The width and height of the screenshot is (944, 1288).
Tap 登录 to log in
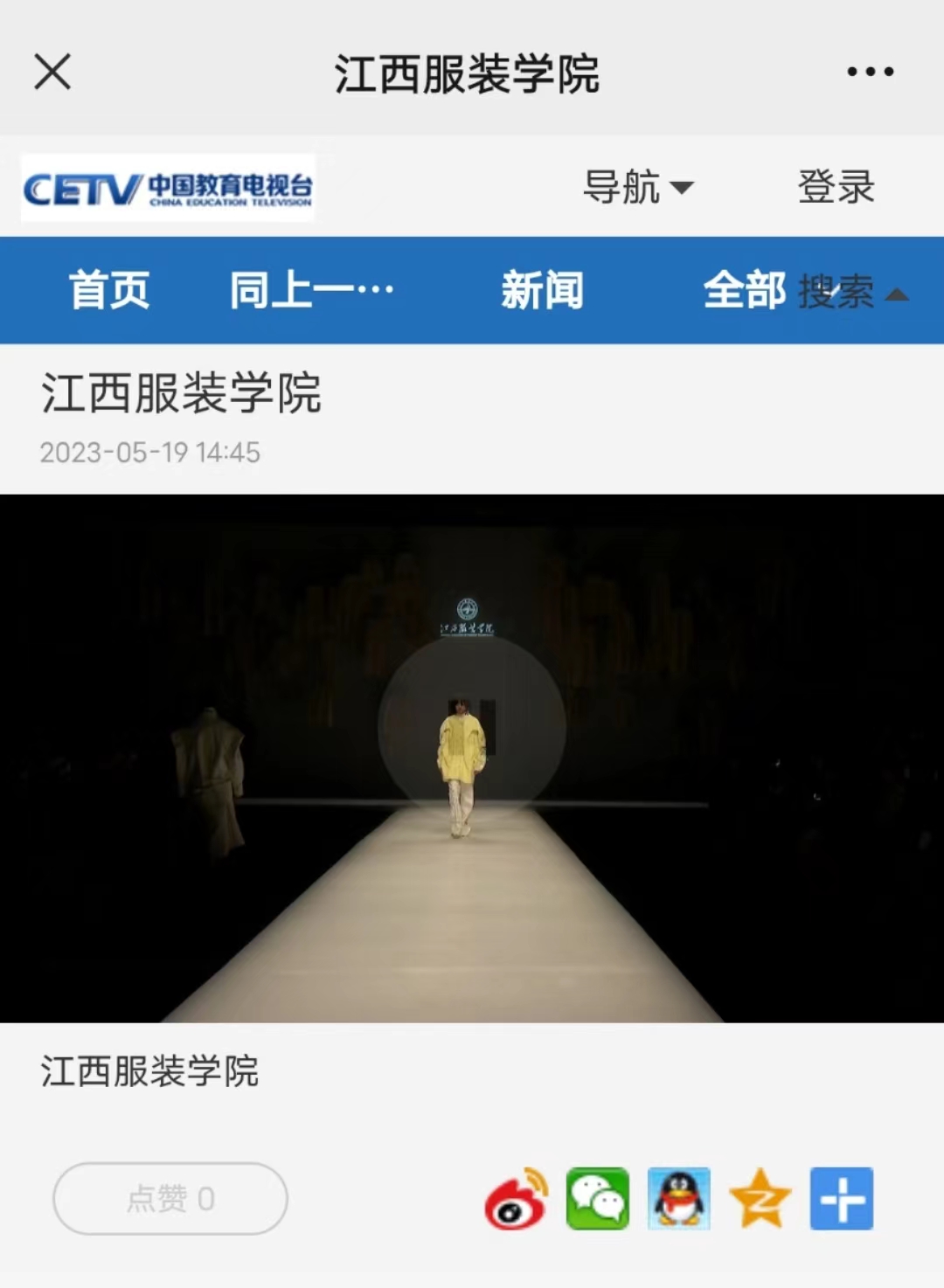click(836, 187)
